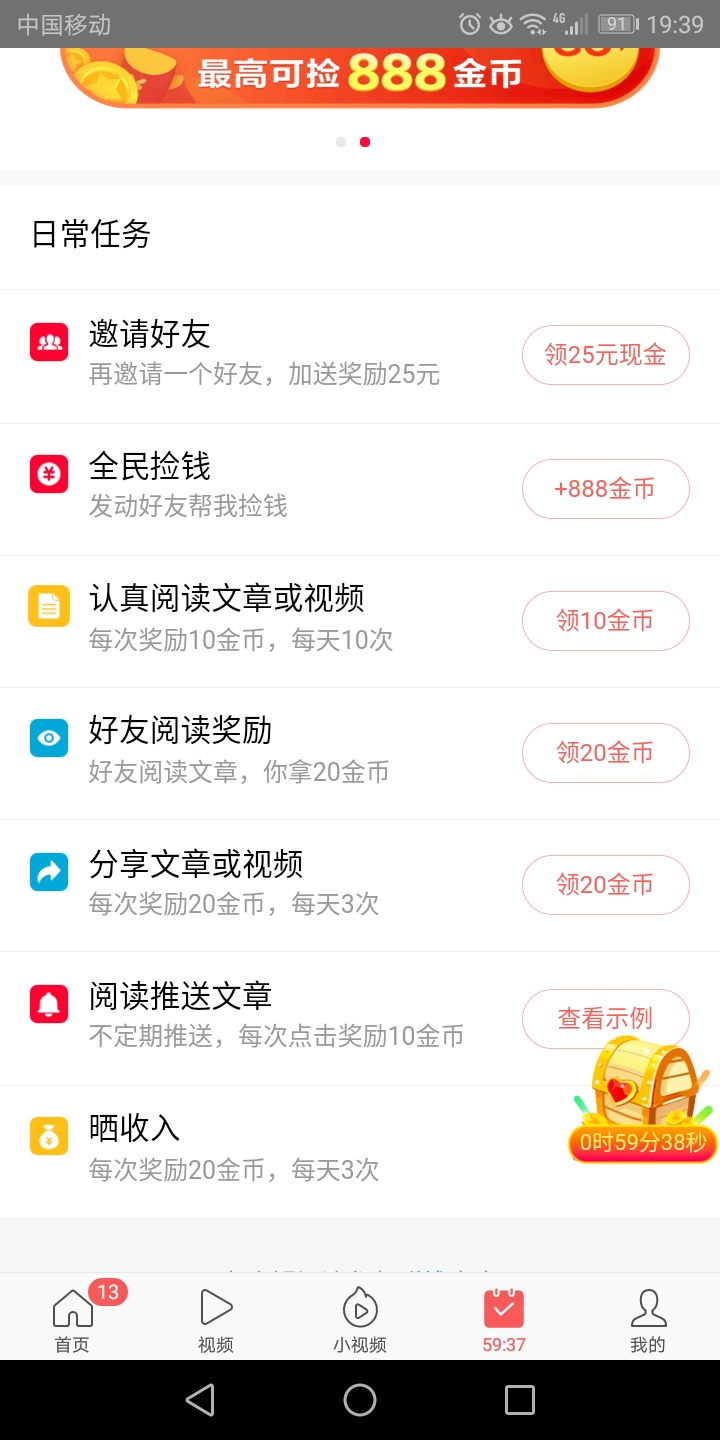The image size is (720, 1440).
Task: Go back with the system back button
Action: point(200,1400)
